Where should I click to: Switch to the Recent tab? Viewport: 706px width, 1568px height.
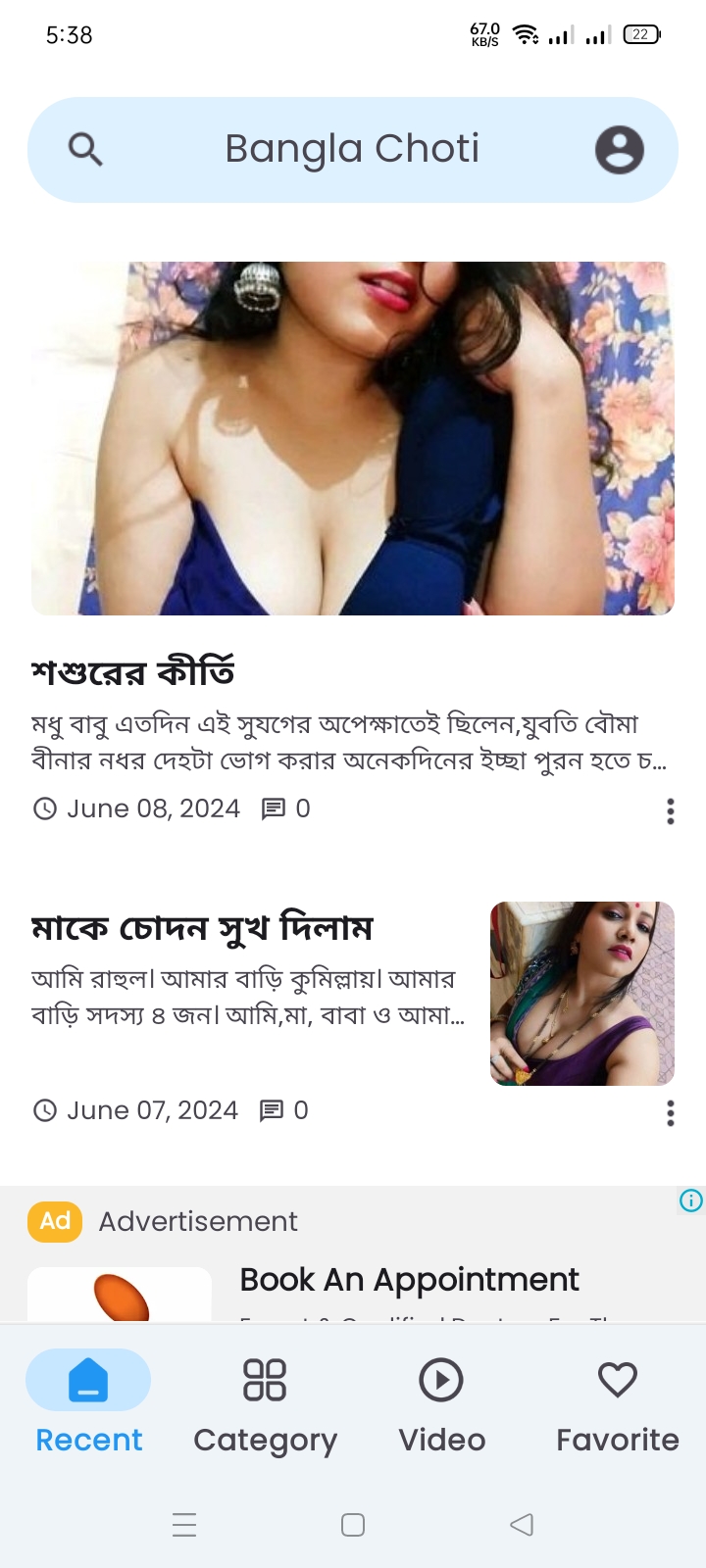coord(88,1401)
